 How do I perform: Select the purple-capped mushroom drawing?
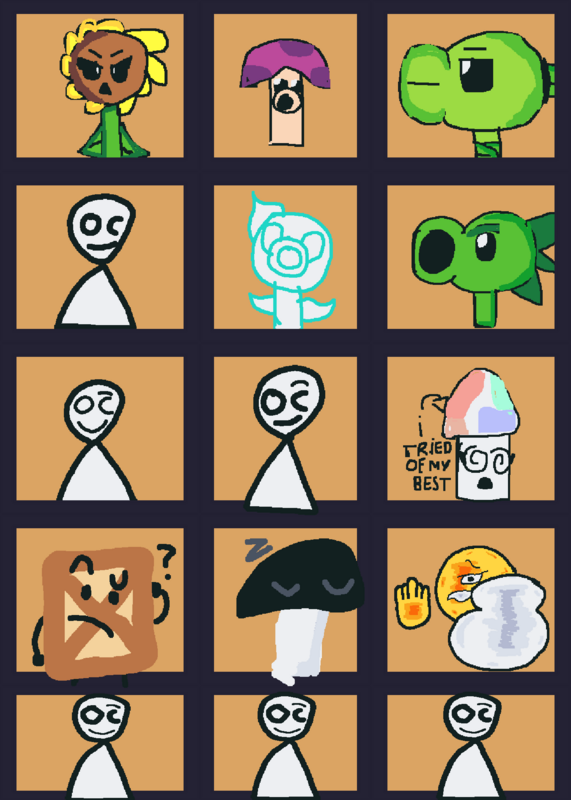point(285,86)
